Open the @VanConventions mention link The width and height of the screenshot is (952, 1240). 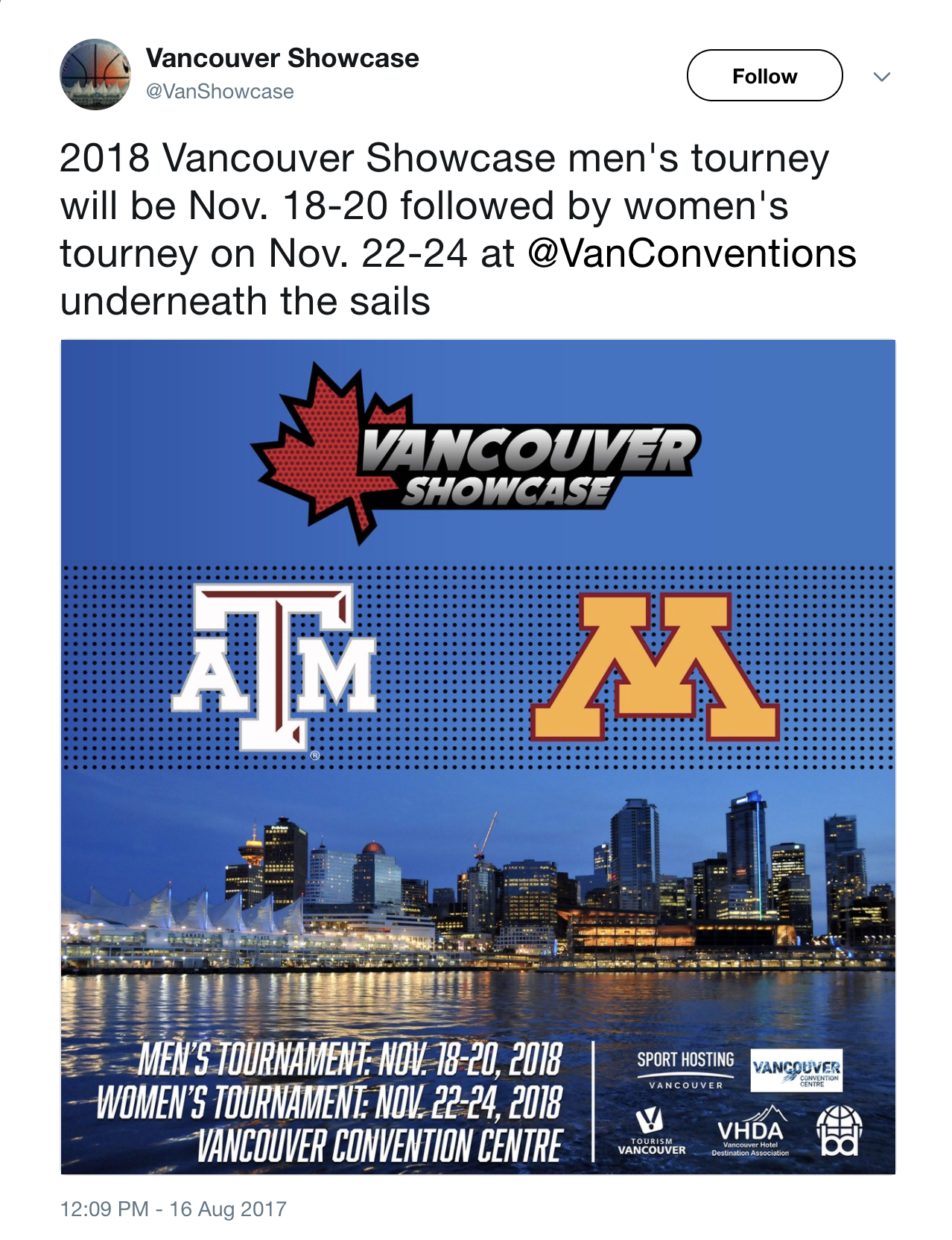pyautogui.click(x=692, y=253)
